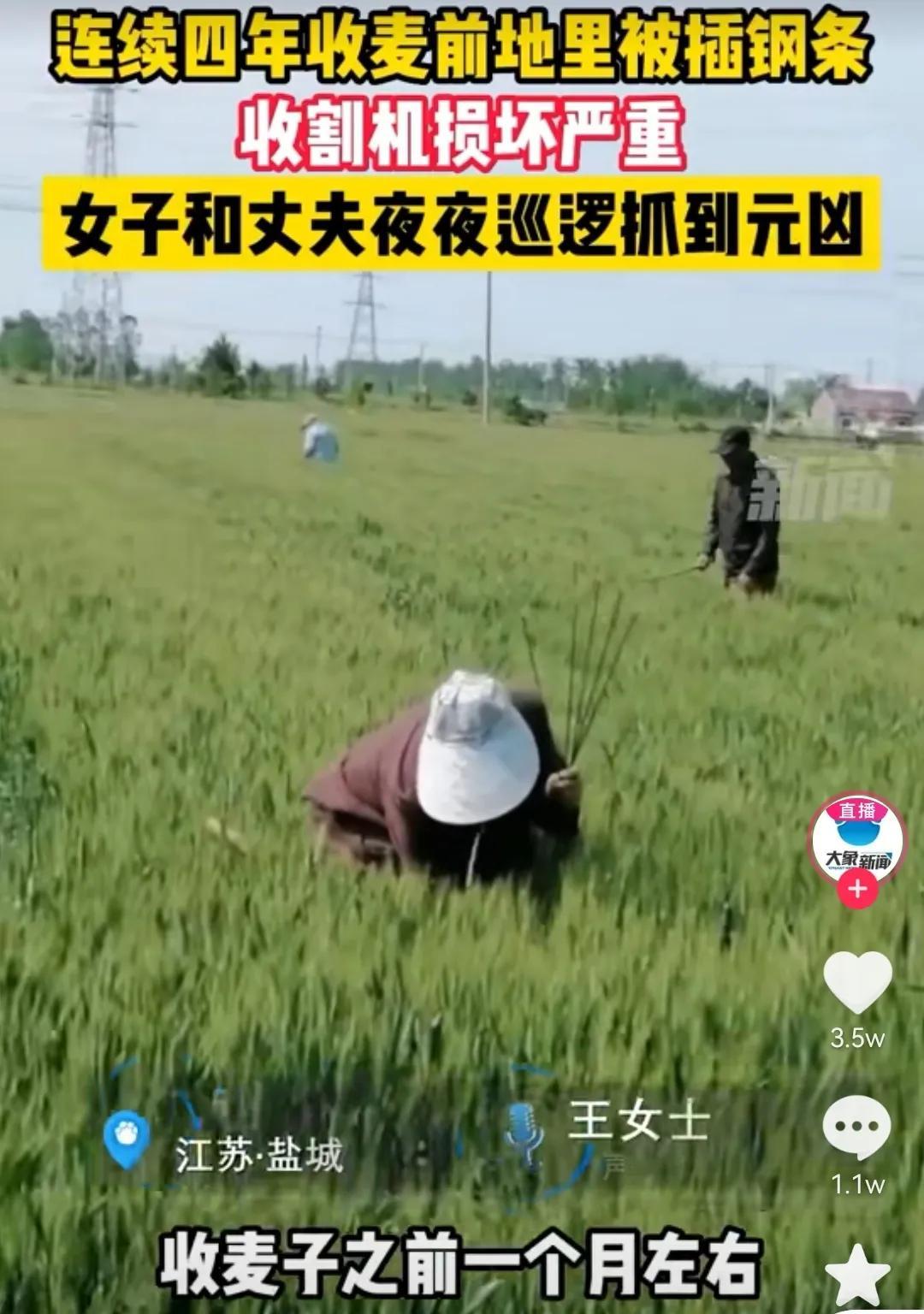Like this video with the heart
Viewport: 924px width, 1314px height.
[856, 982]
